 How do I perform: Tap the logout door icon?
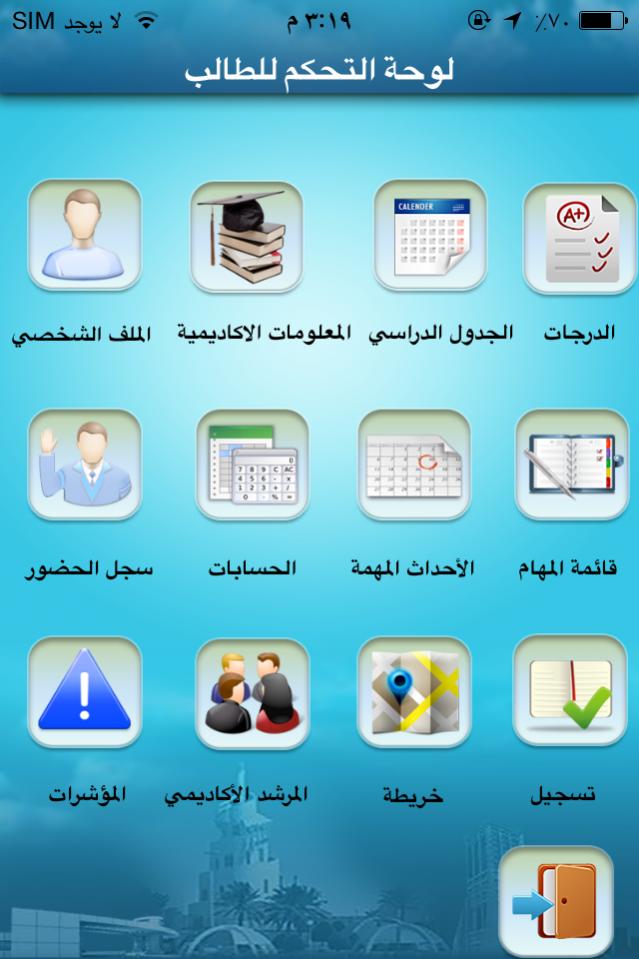pyautogui.click(x=555, y=900)
